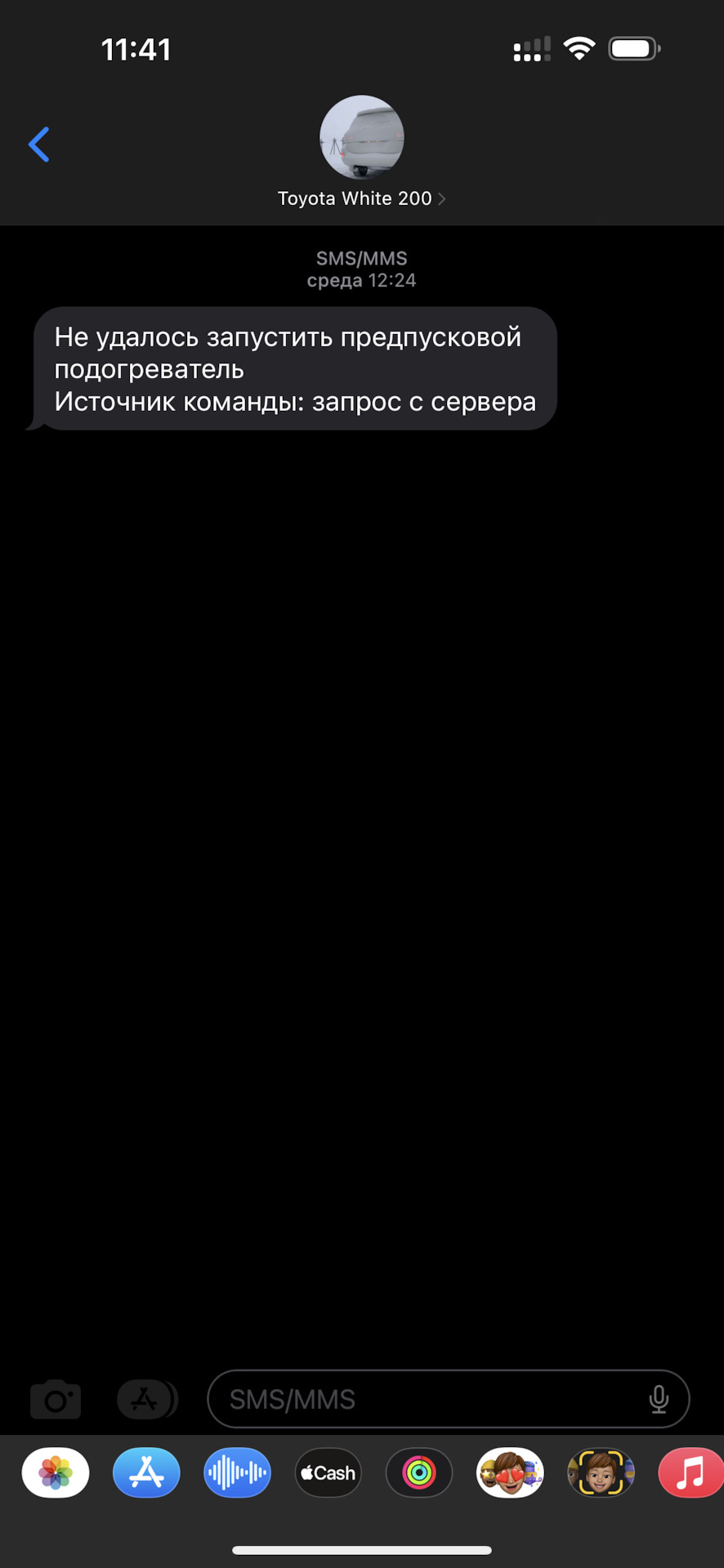Open the Fitness activity rings app

tap(419, 1472)
